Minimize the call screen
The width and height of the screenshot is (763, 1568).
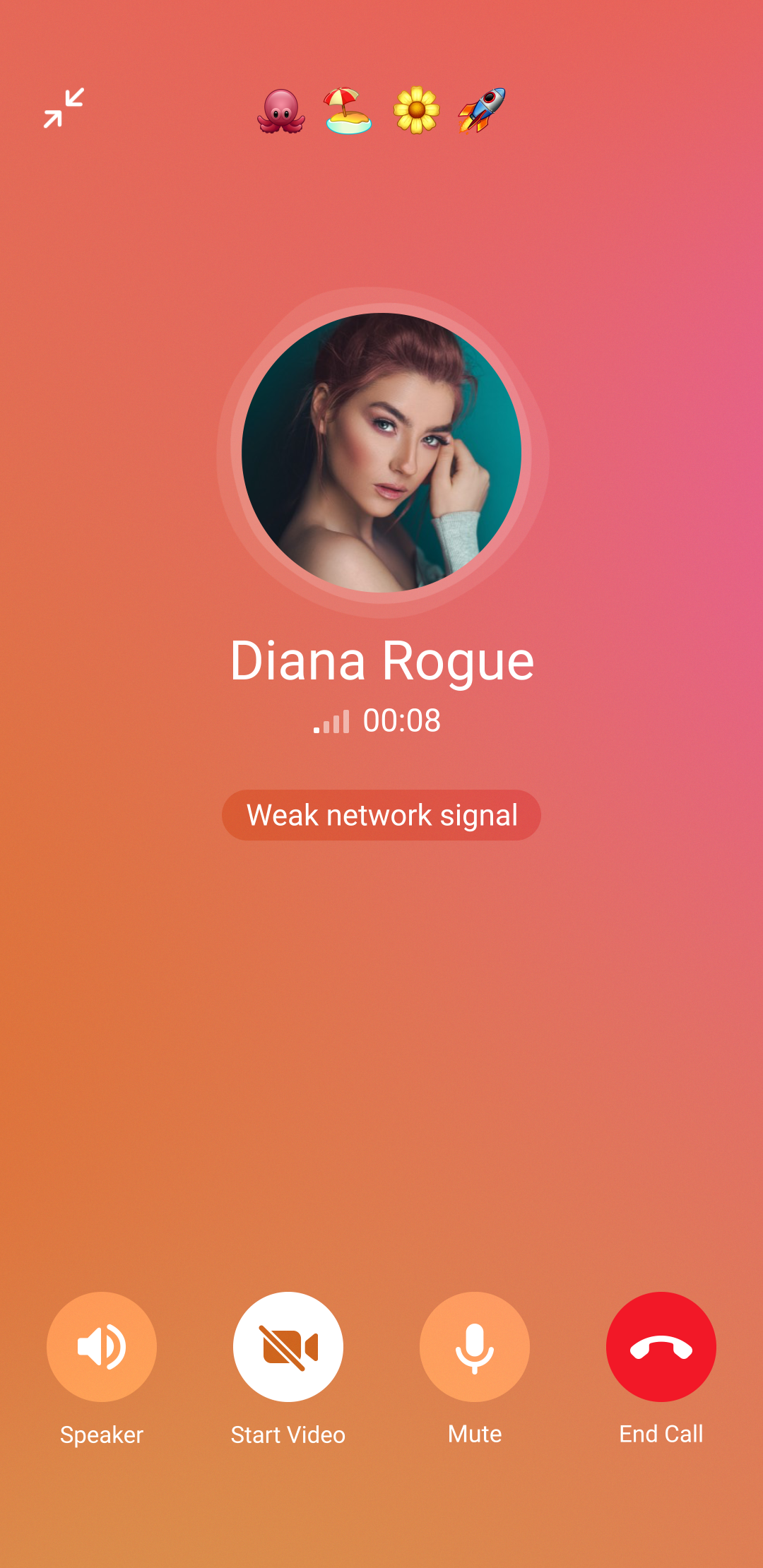[x=64, y=108]
